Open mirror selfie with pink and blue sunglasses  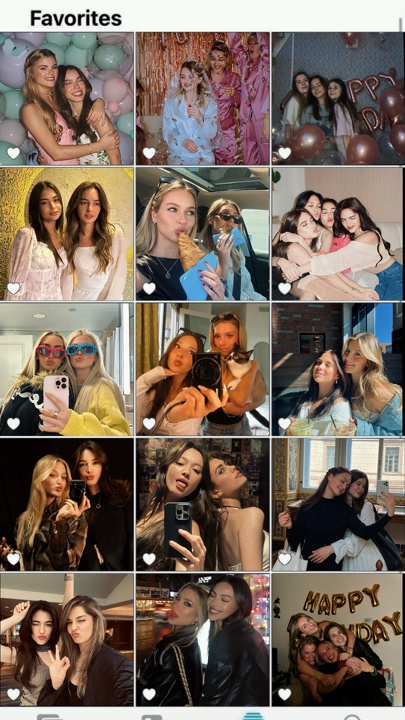click(x=67, y=369)
